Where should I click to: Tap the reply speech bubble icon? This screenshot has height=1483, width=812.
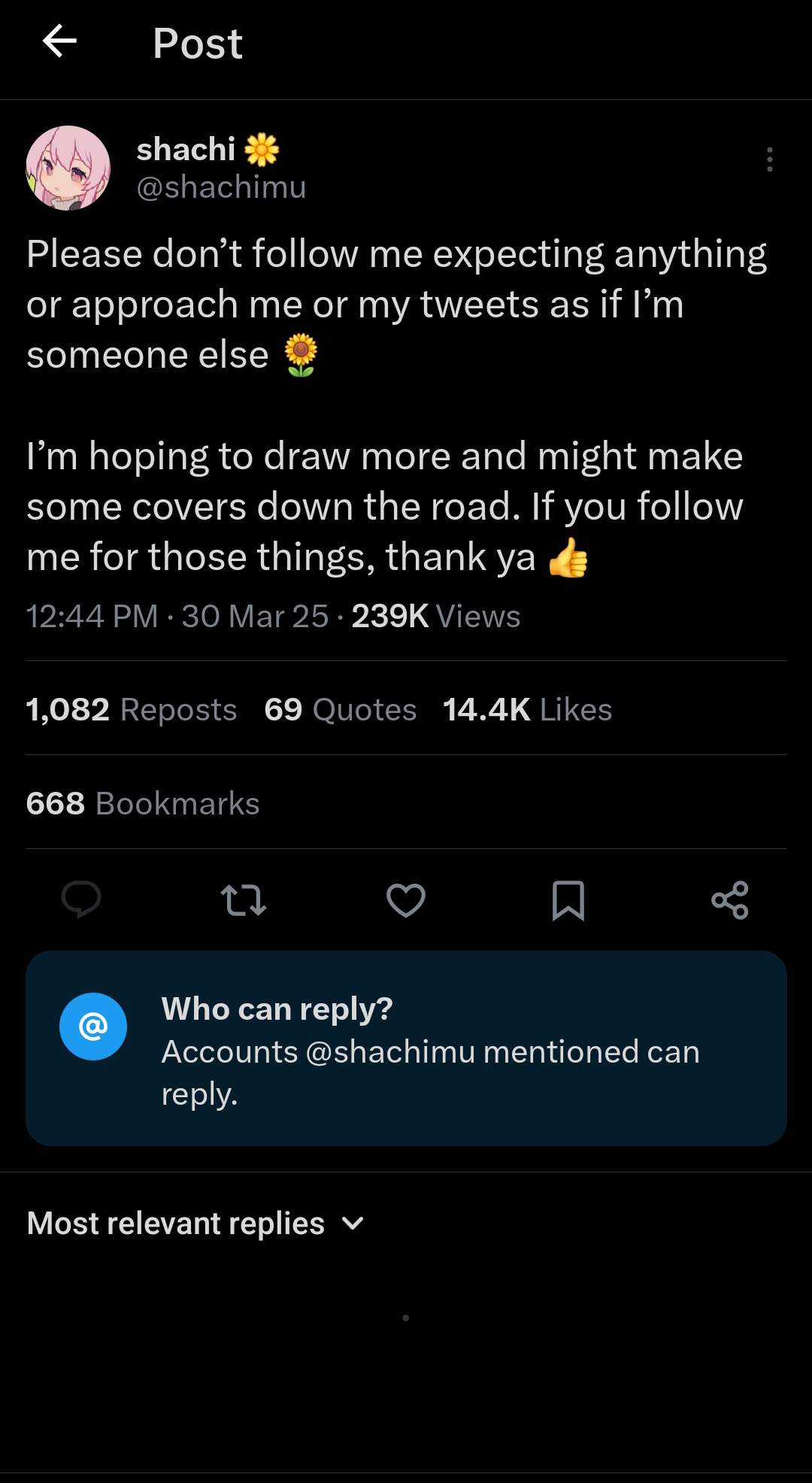[81, 899]
